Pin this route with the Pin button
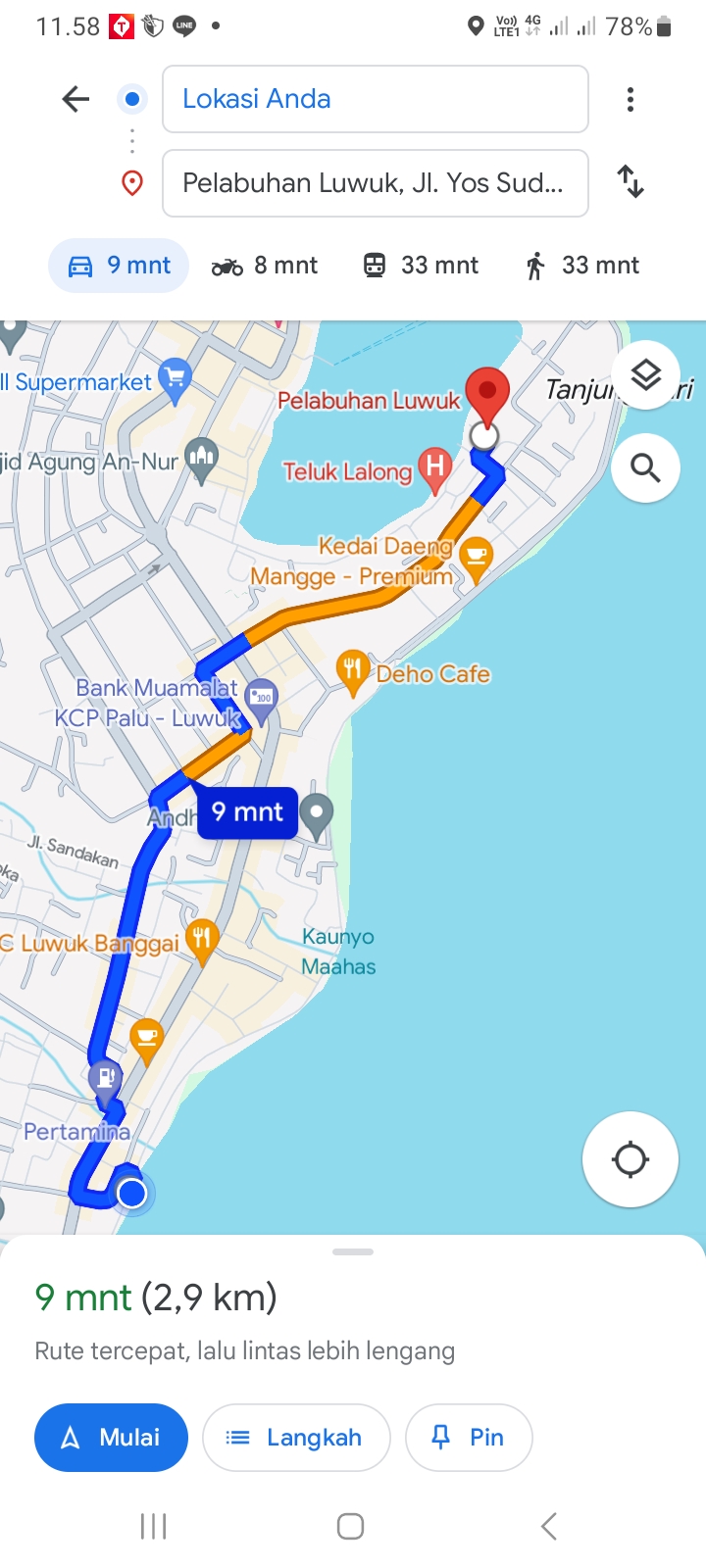This screenshot has width=706, height=1568. 469,1438
